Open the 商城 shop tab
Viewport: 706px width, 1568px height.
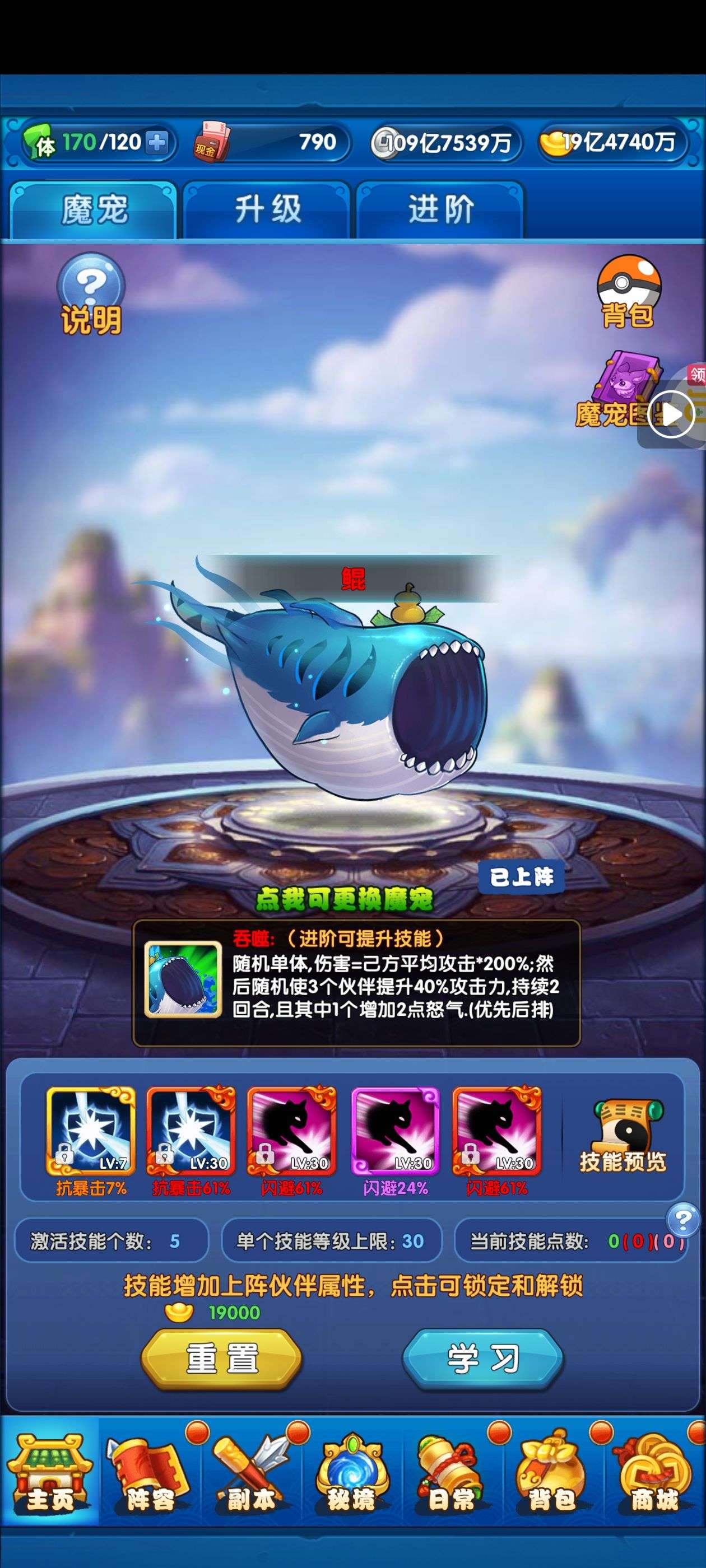coord(654,1473)
